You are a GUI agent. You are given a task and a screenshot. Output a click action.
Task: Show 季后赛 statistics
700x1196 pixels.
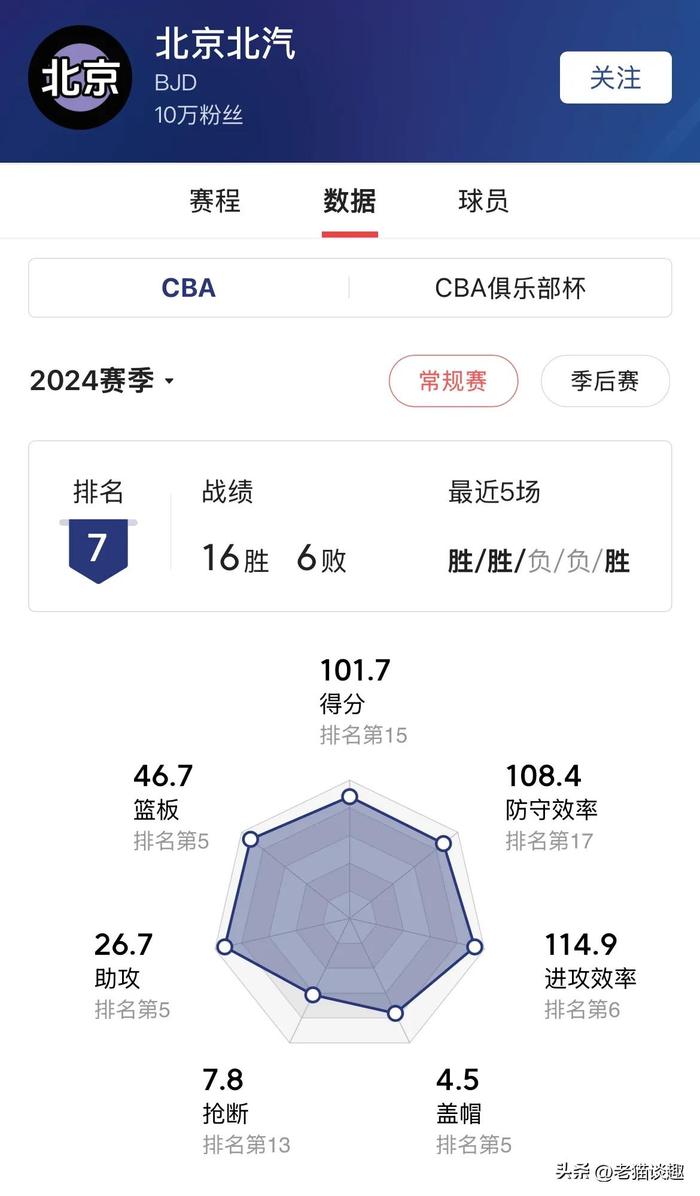[605, 381]
